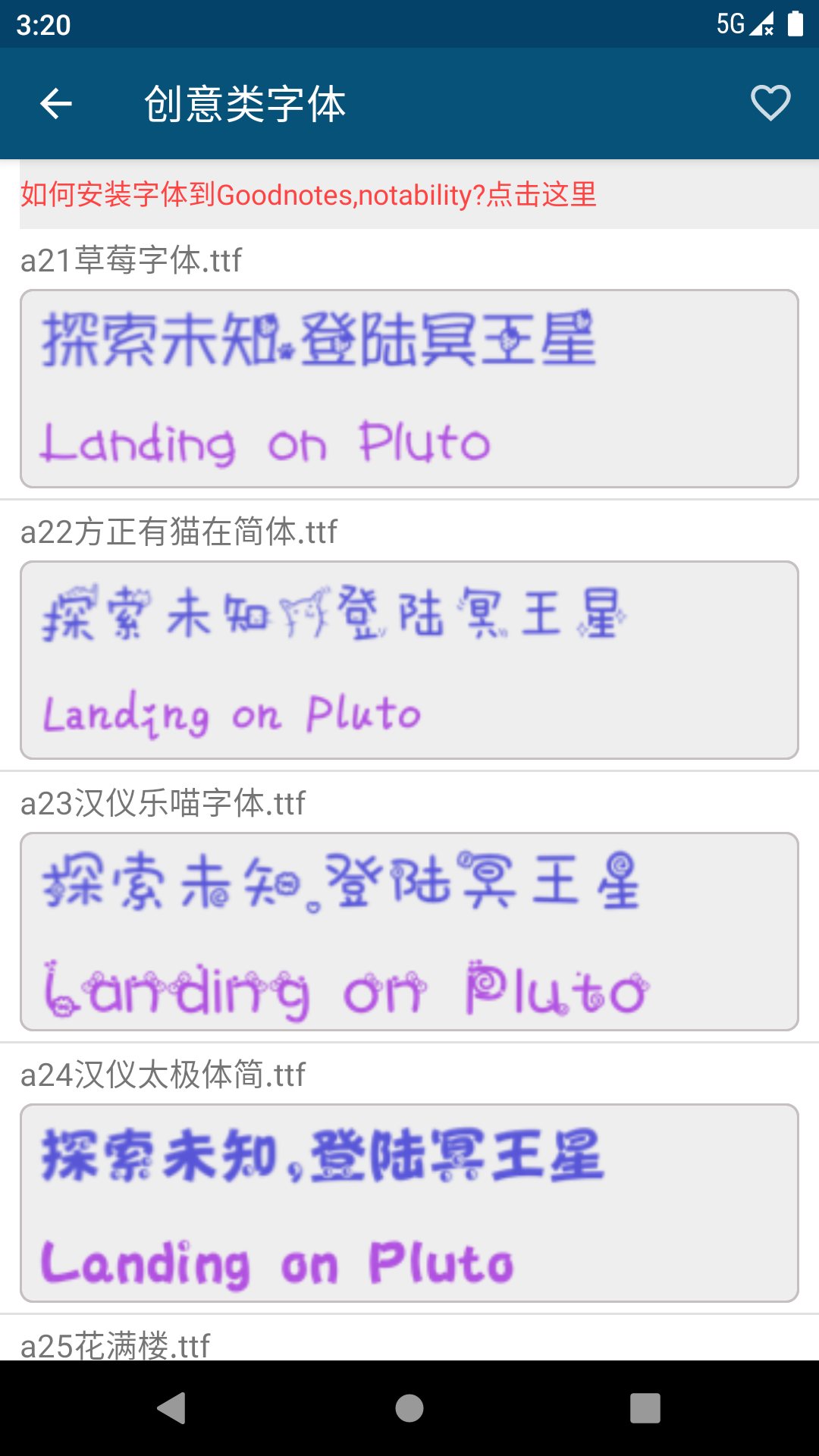Select the a21草莓字体.ttf font entry
This screenshot has height=1456, width=819.
130,261
